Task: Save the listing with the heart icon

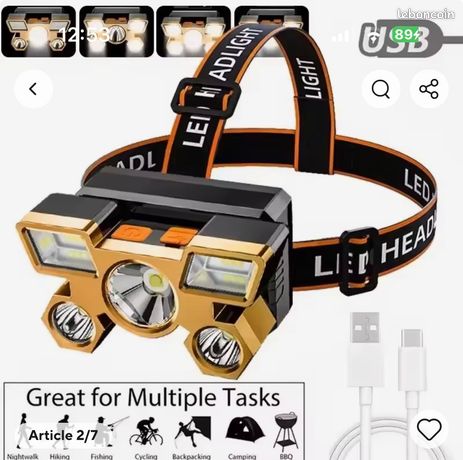Action: [x=429, y=429]
